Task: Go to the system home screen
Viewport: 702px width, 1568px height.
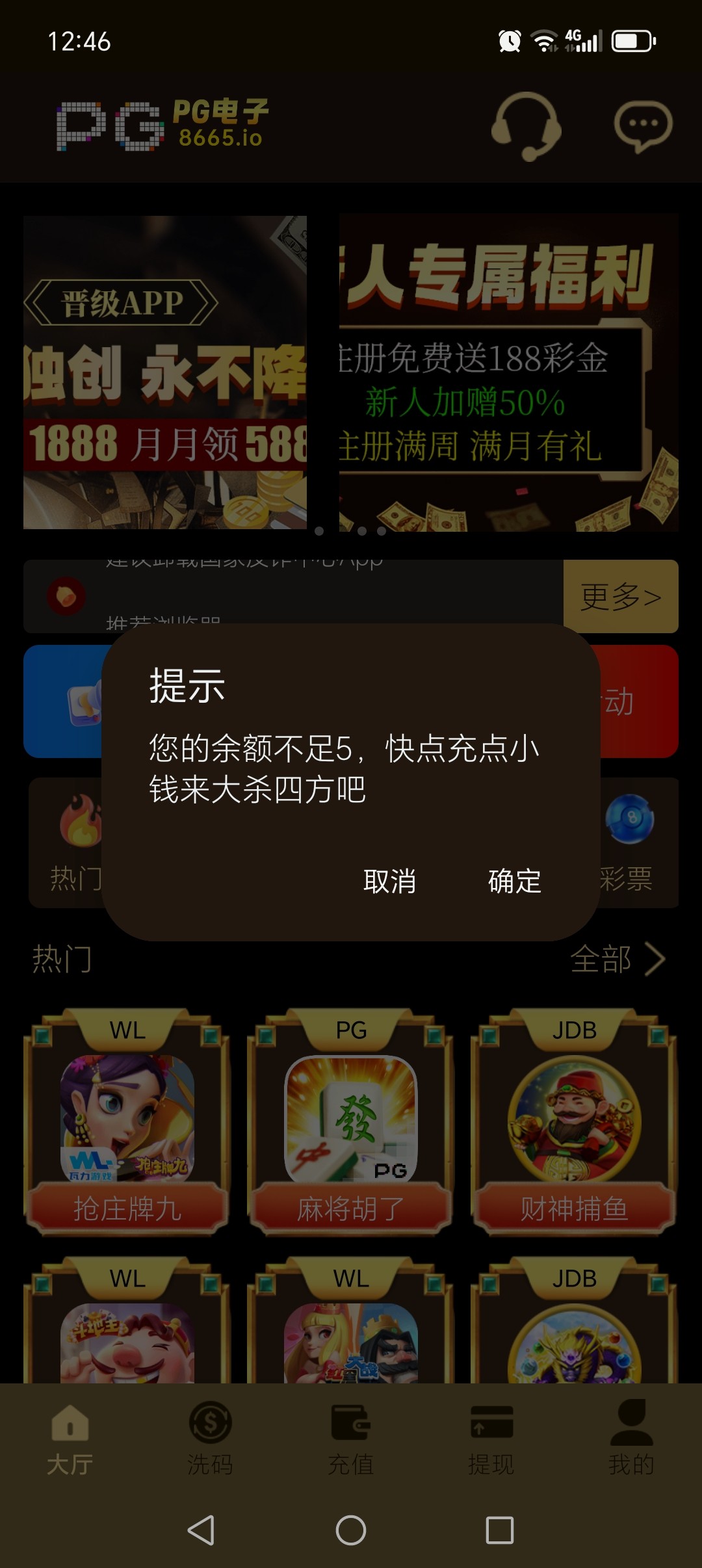Action: click(x=351, y=1530)
